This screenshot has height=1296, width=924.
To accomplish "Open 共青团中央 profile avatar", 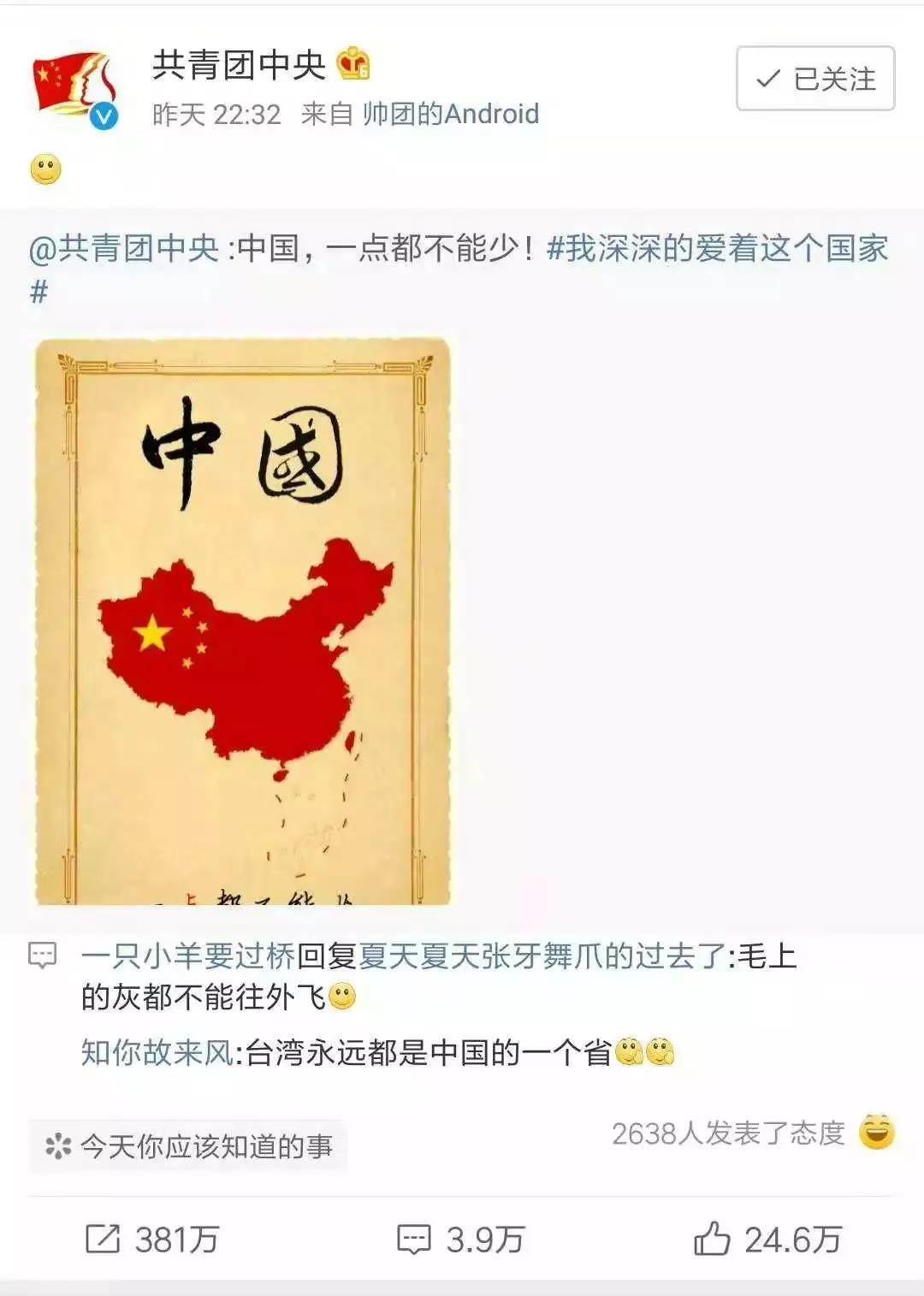I will click(x=74, y=87).
